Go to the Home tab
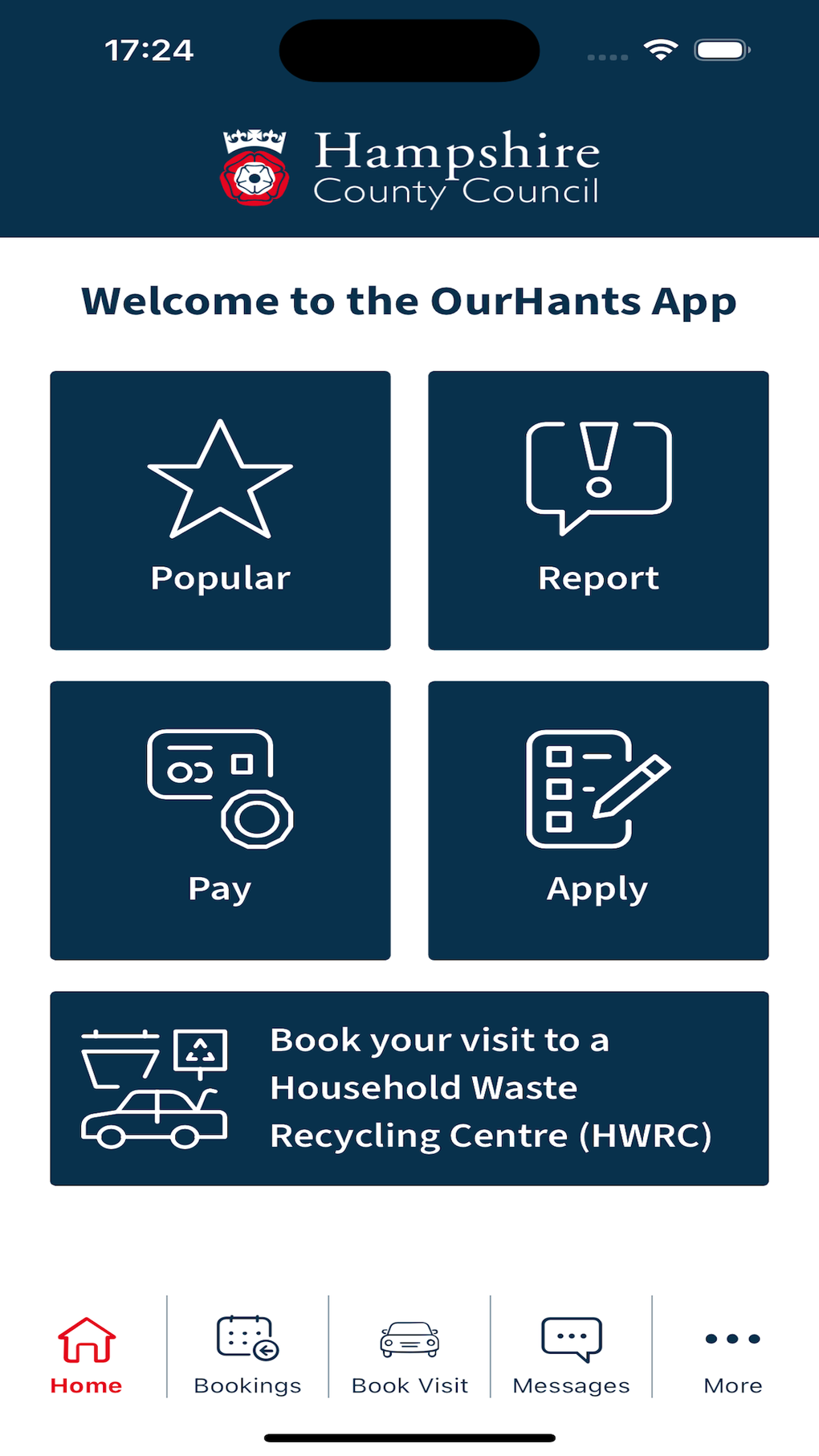Viewport: 819px width, 1456px height. 86,1355
